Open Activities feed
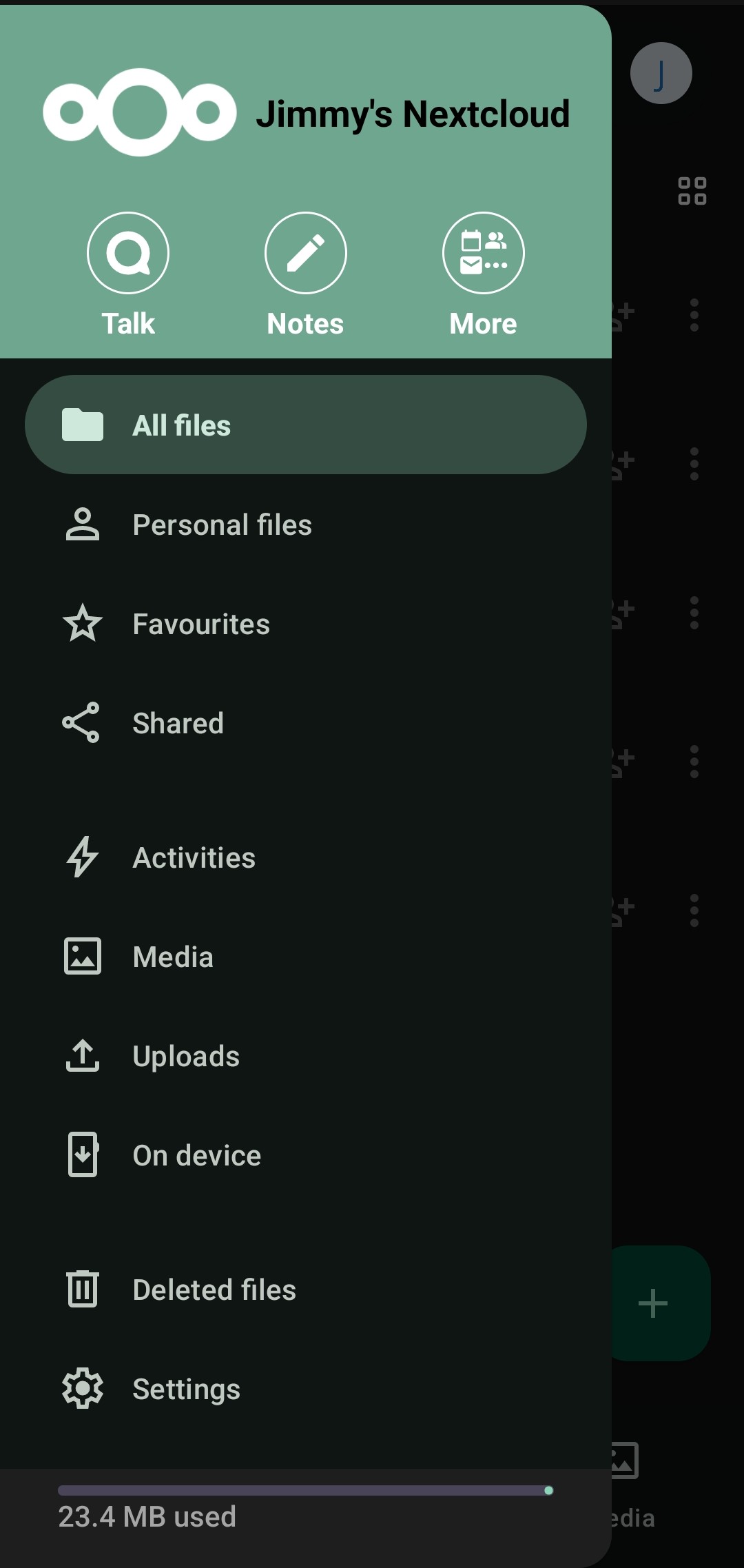This screenshot has width=744, height=1568. [x=194, y=858]
